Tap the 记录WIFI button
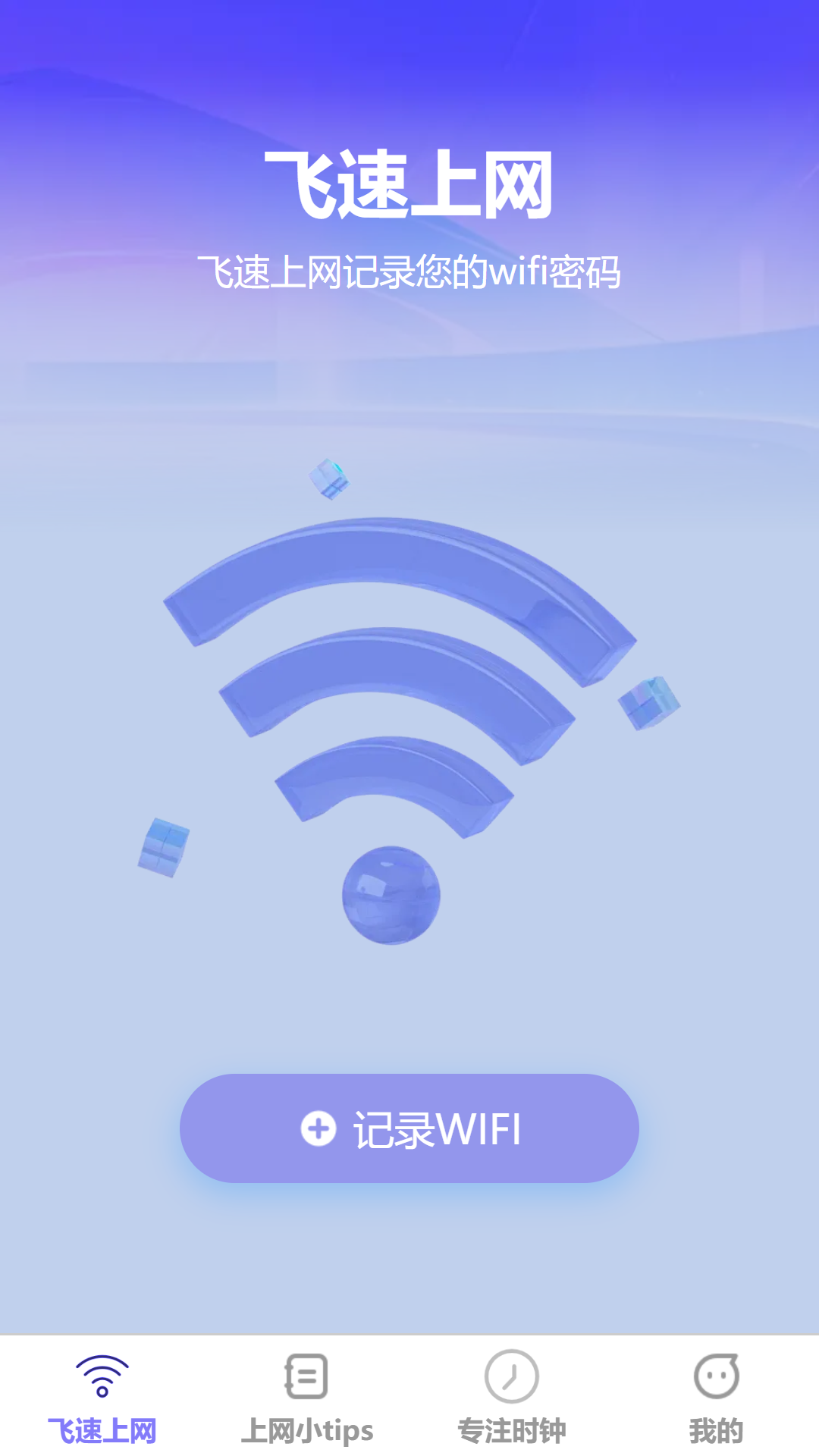This screenshot has height=1456, width=819. pyautogui.click(x=409, y=1128)
